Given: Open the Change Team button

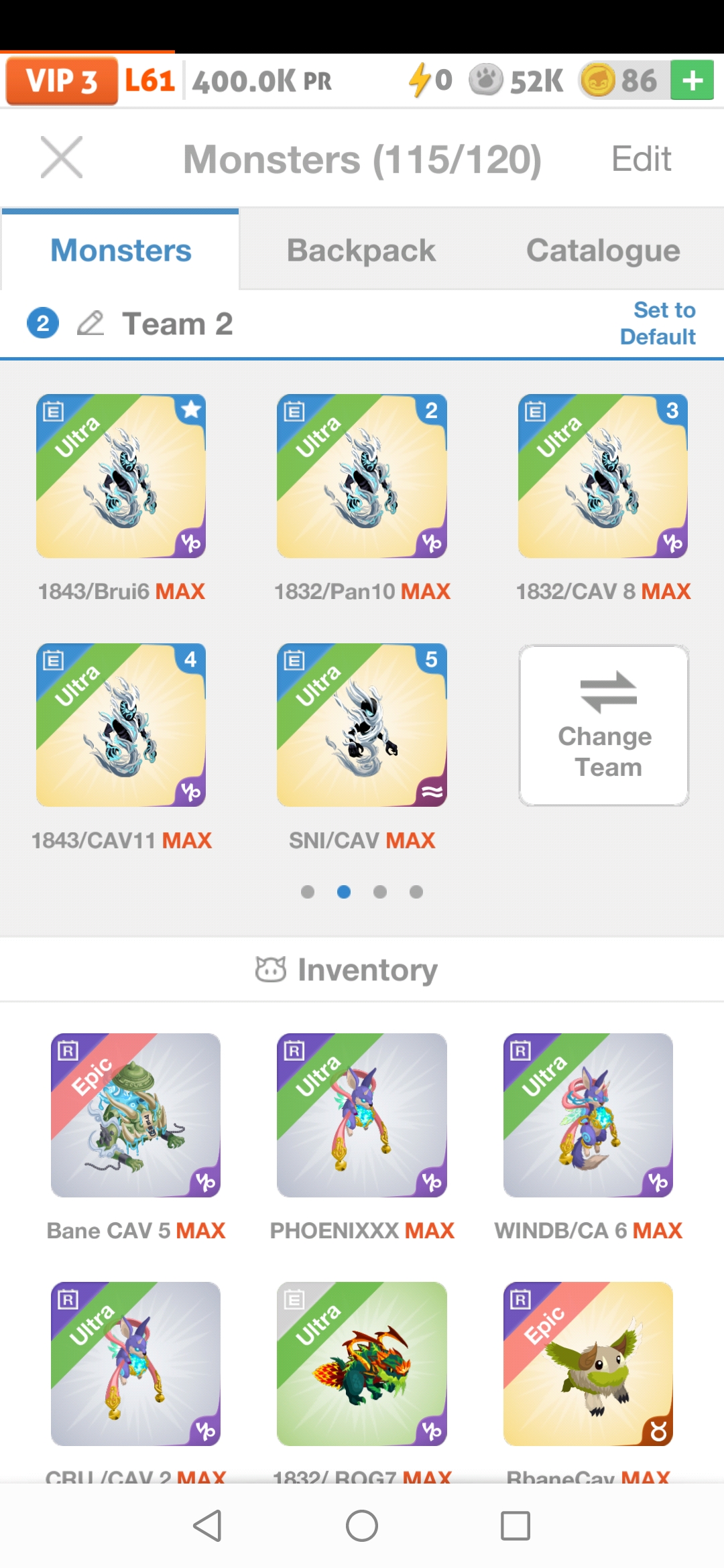Looking at the screenshot, I should pos(603,726).
